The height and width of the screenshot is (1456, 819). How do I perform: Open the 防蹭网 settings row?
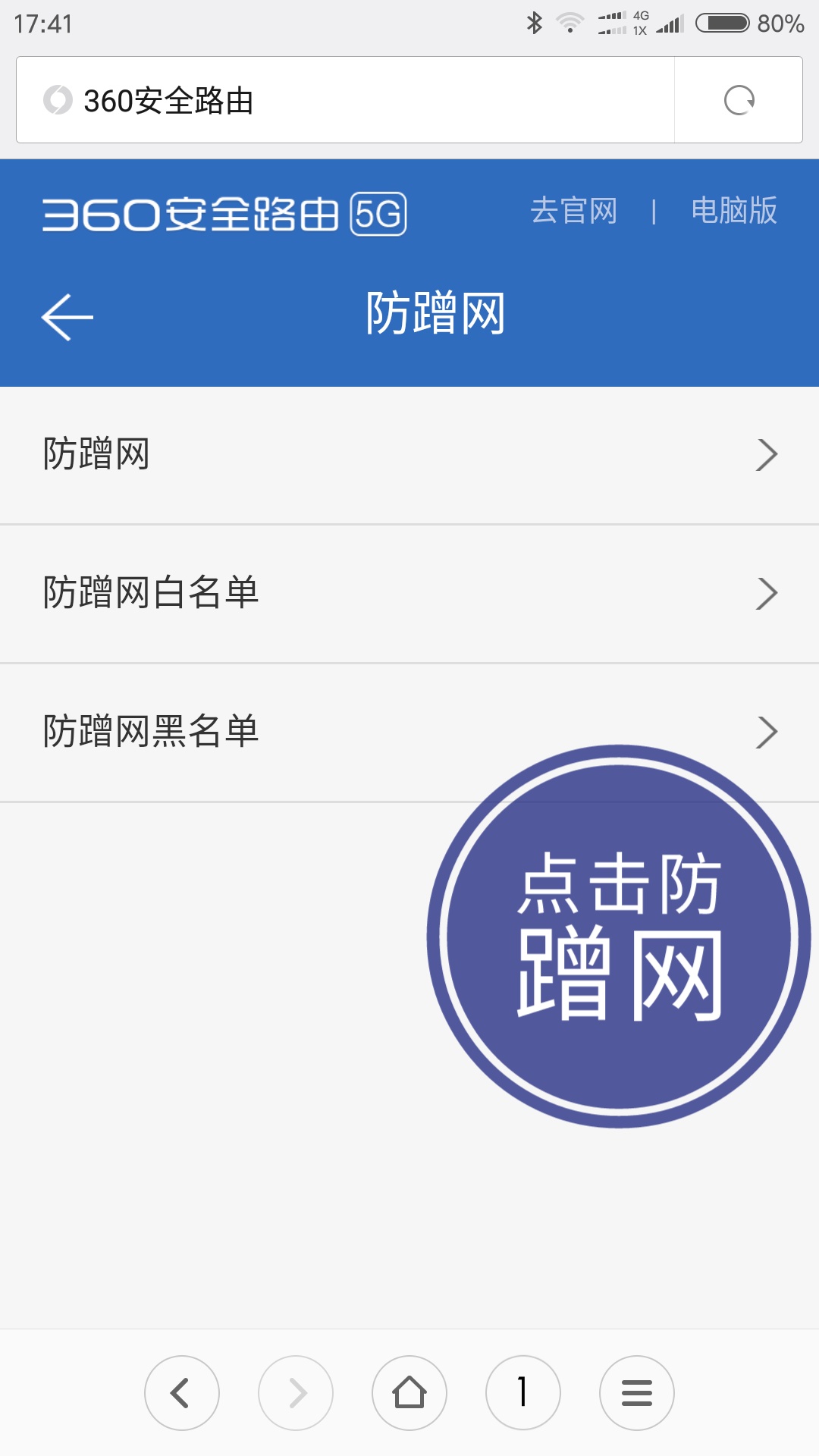point(409,455)
